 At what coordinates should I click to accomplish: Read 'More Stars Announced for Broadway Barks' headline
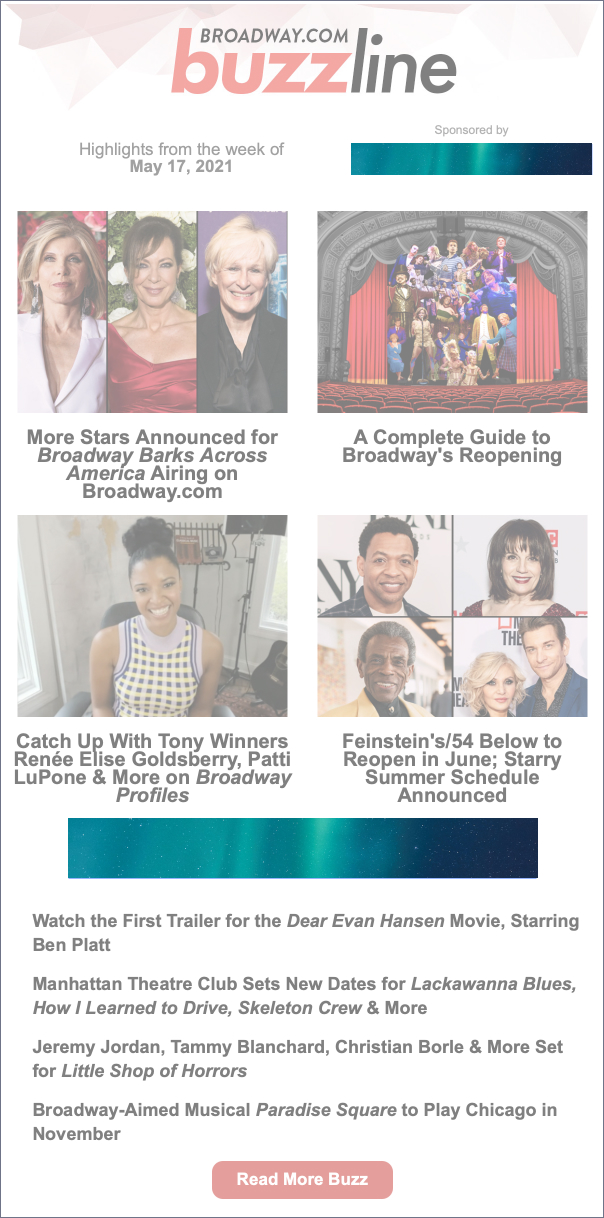pyautogui.click(x=152, y=464)
